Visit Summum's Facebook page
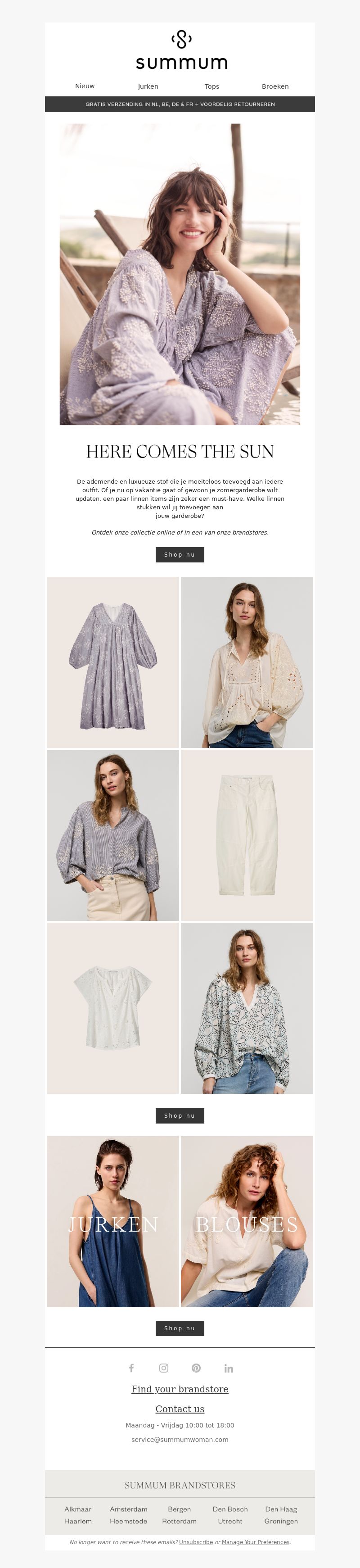This screenshot has width=360, height=1568. tap(131, 1368)
